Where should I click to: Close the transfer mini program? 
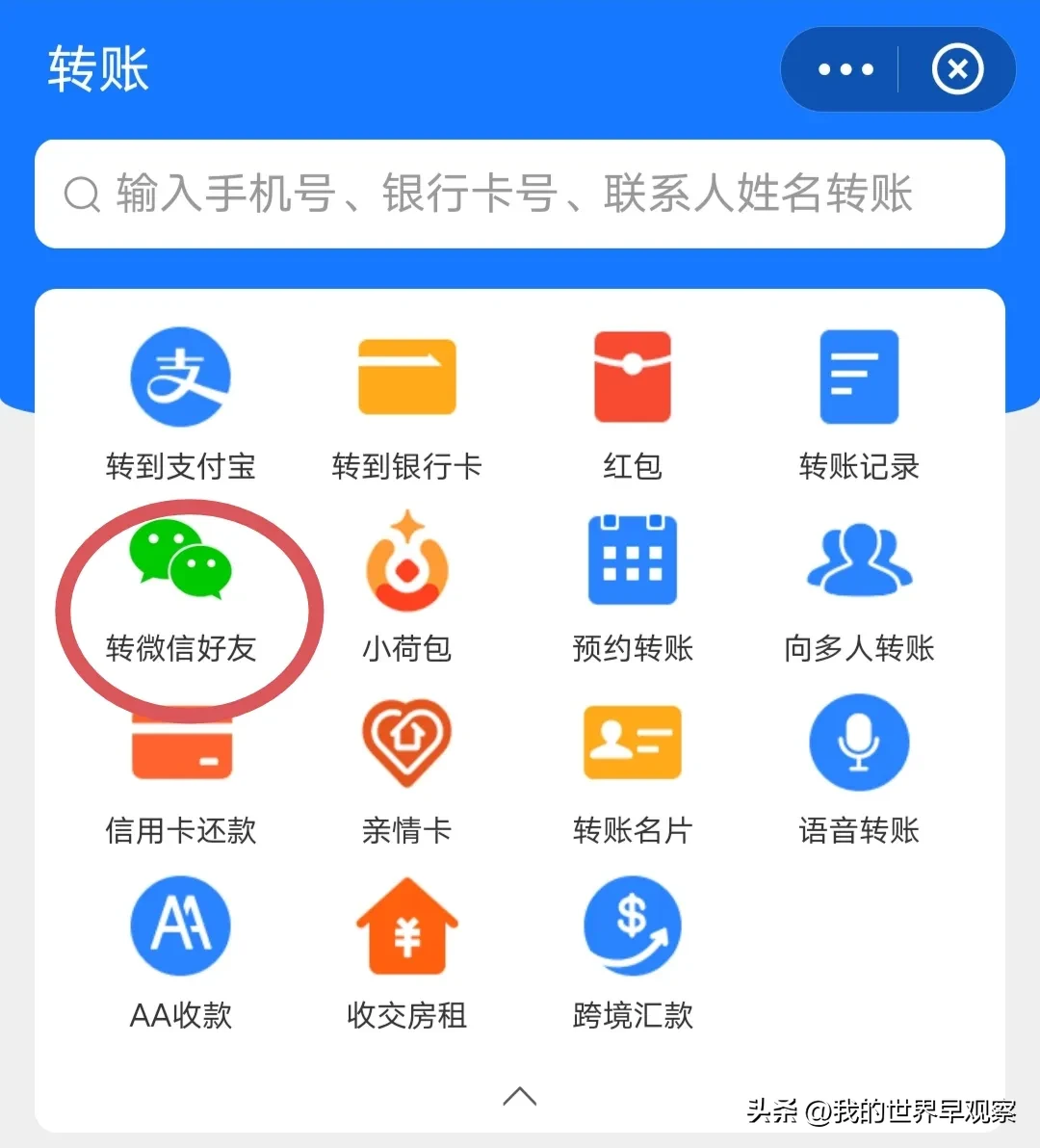pyautogui.click(x=957, y=69)
